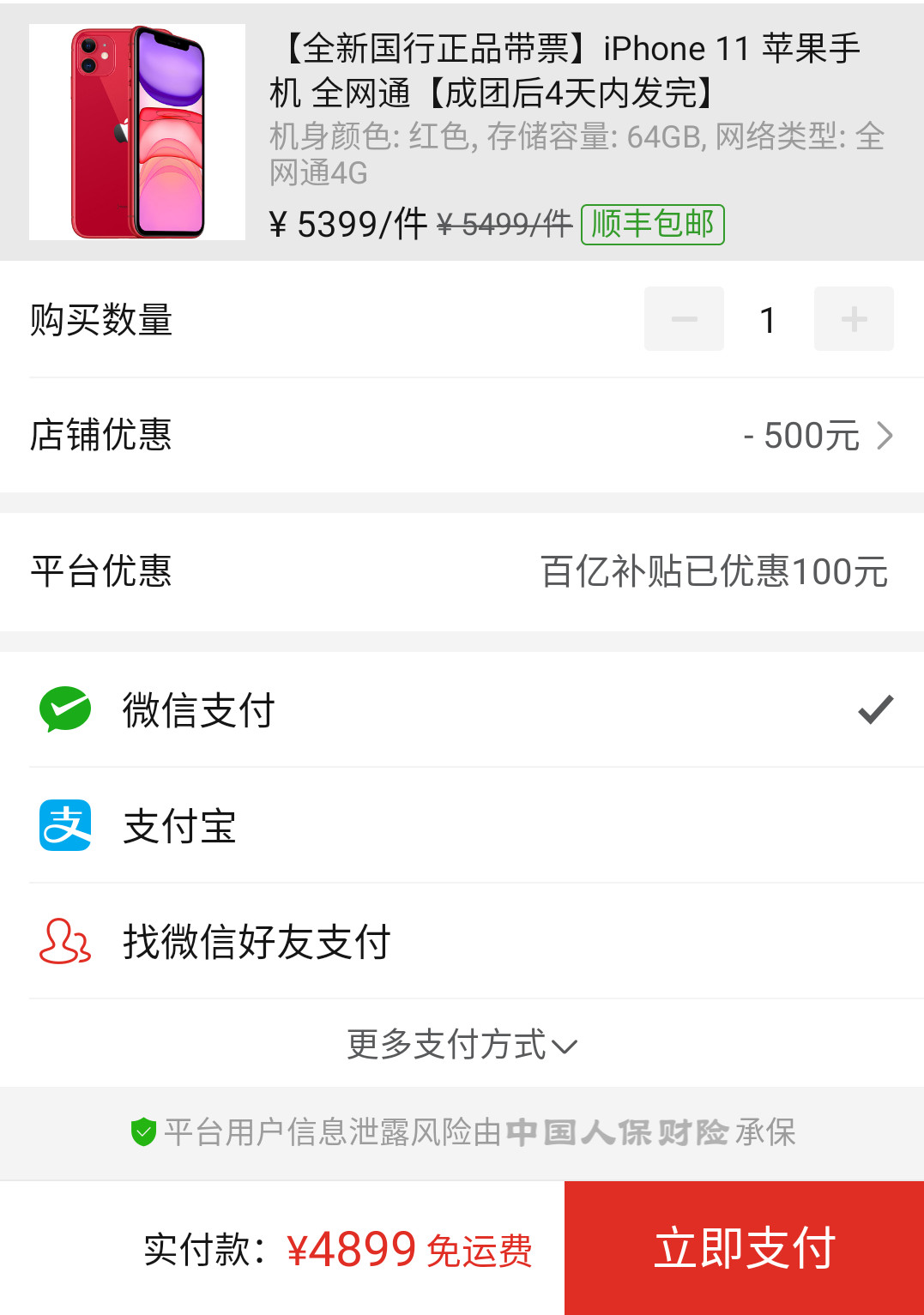The height and width of the screenshot is (1315, 924).
Task: Select 支付宝 as the payment method
Action: click(x=180, y=826)
